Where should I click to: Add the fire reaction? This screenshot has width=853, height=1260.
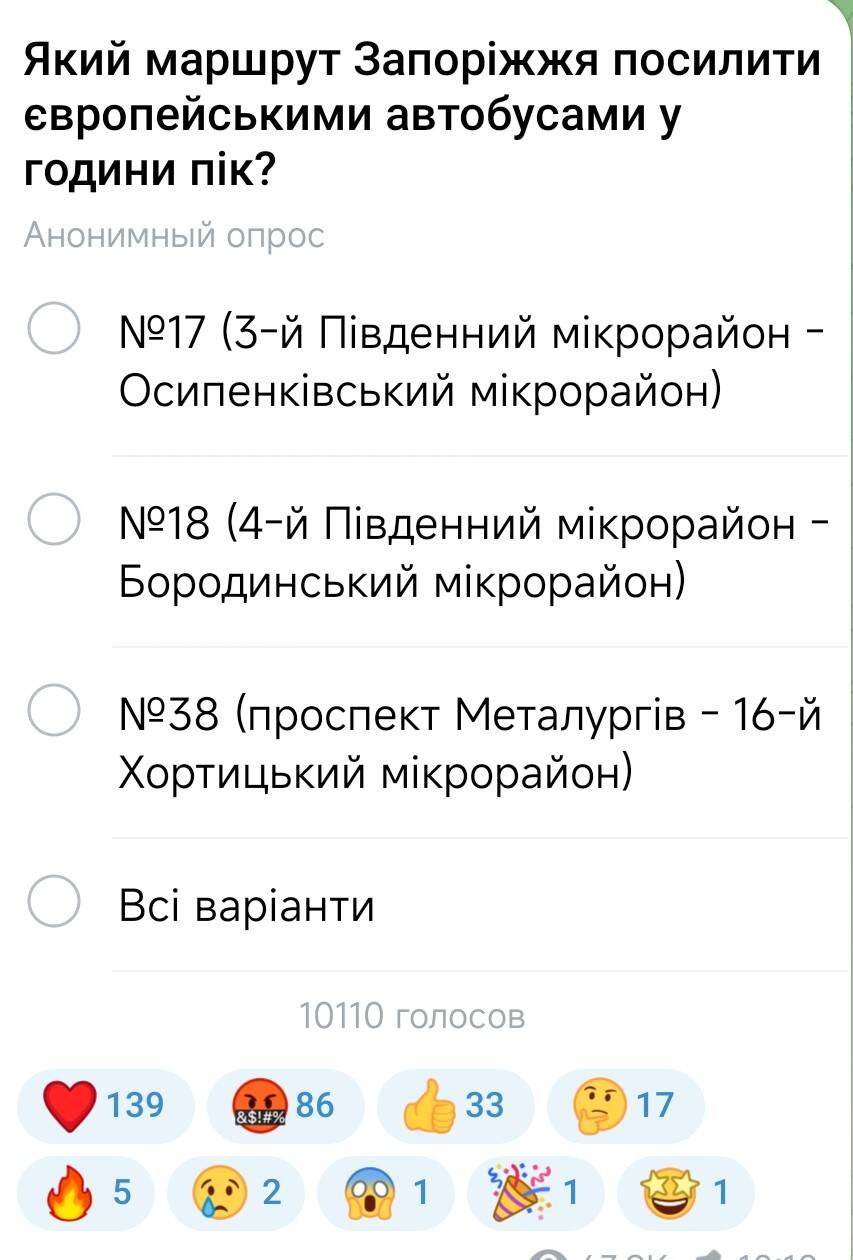click(86, 1192)
